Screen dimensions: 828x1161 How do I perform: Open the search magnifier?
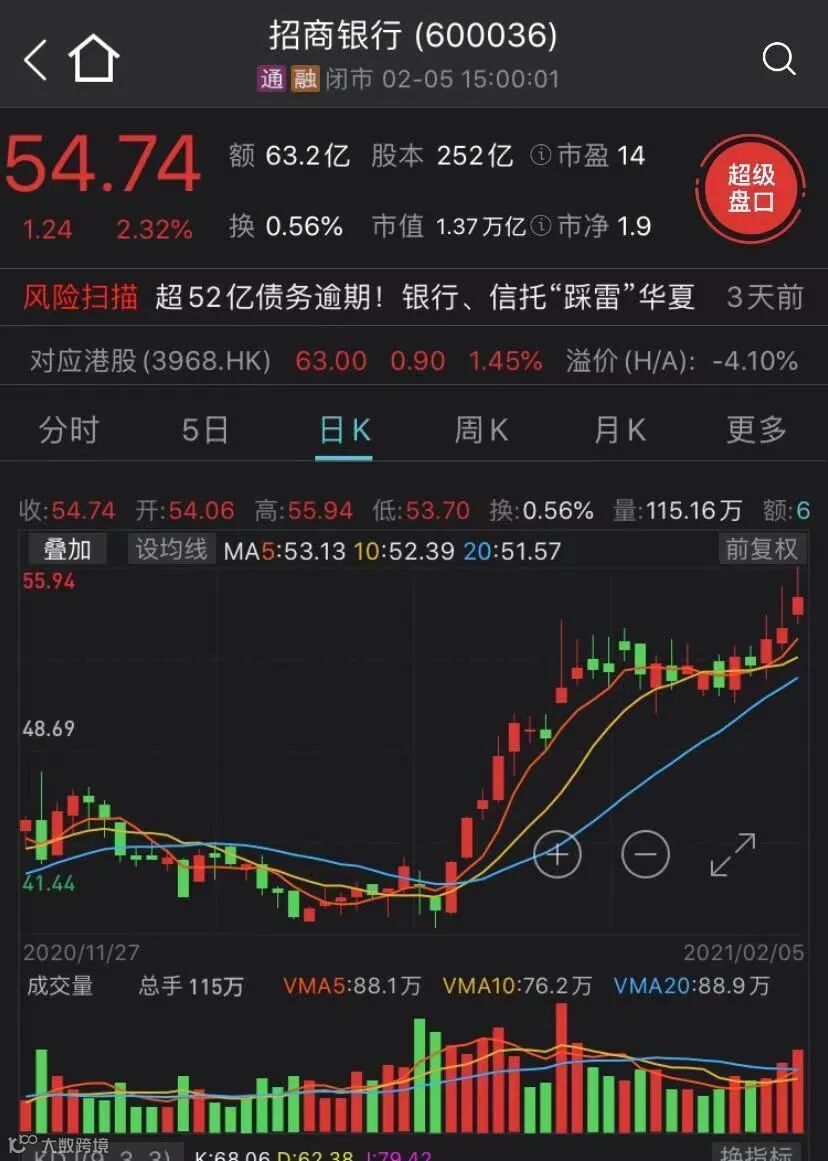[778, 59]
